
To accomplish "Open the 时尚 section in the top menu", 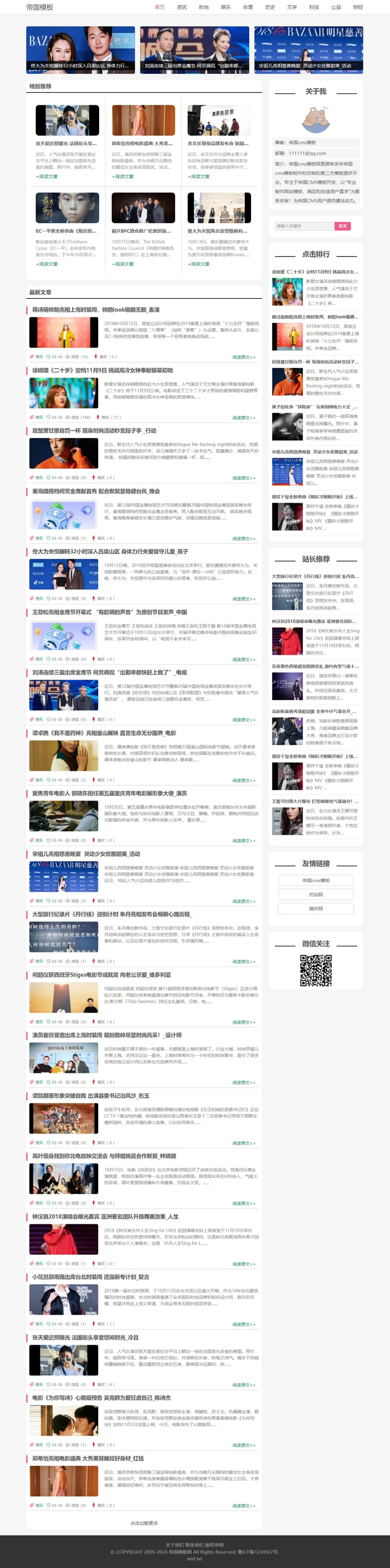I will coord(204,7).
